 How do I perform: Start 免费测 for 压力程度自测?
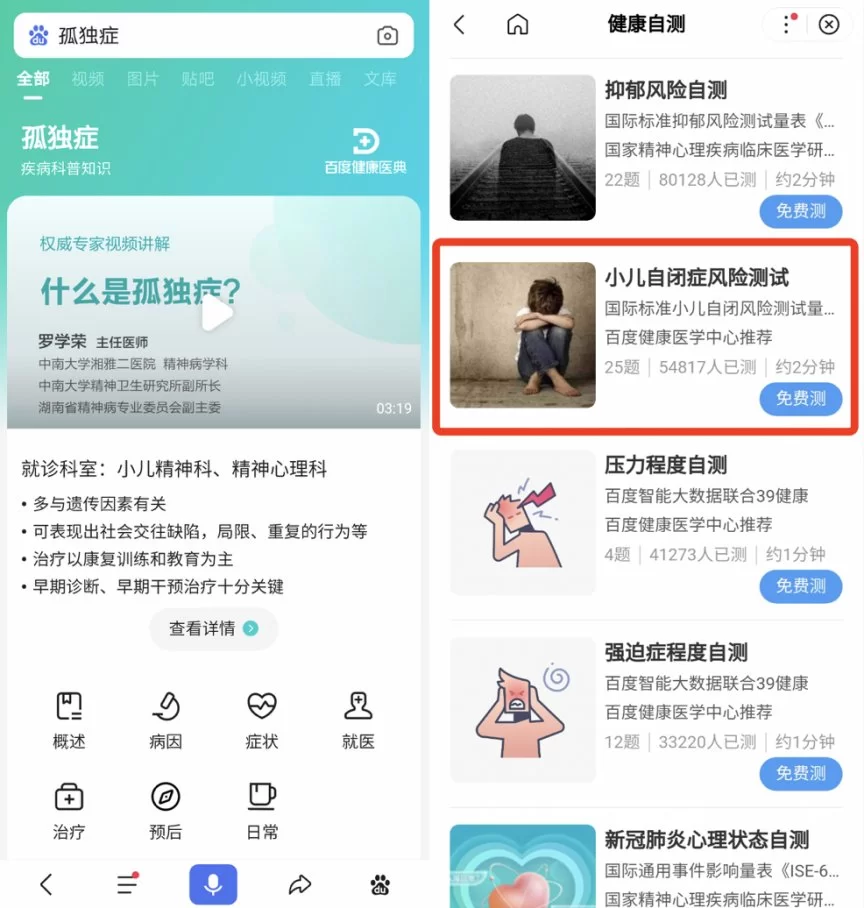801,586
